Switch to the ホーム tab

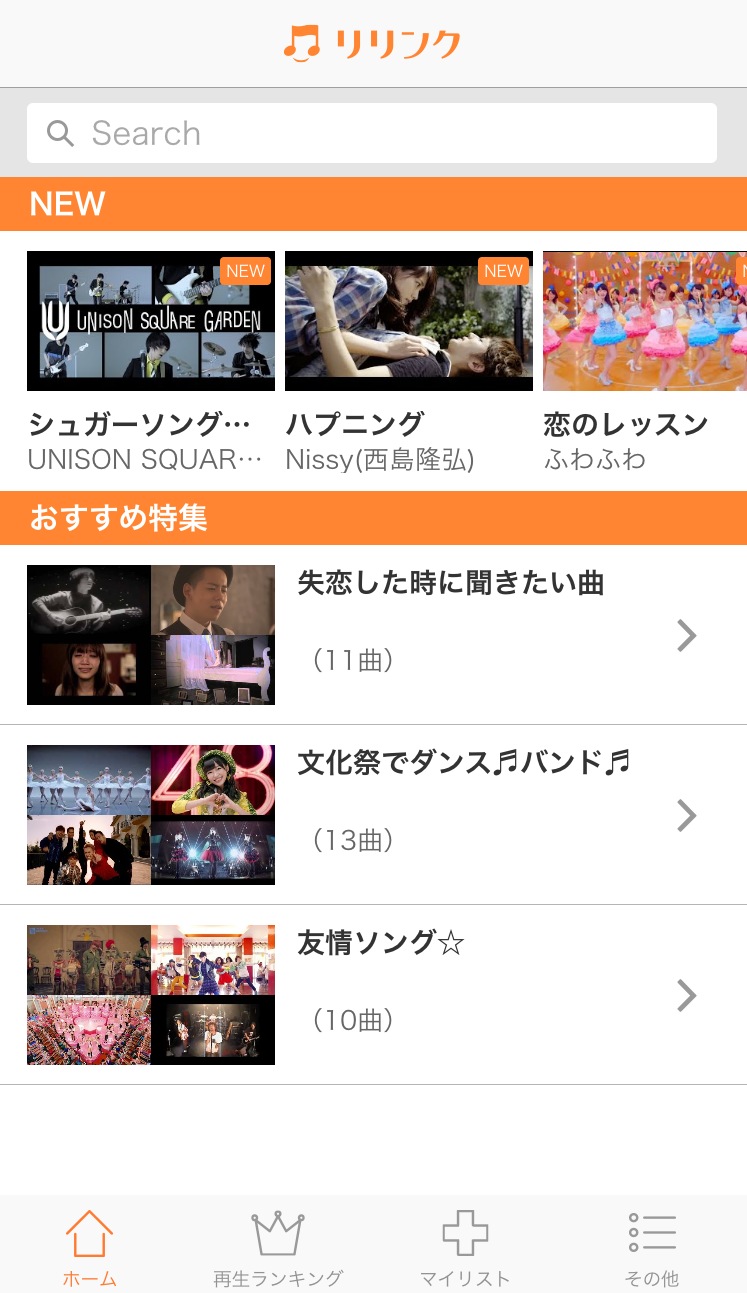point(90,1247)
